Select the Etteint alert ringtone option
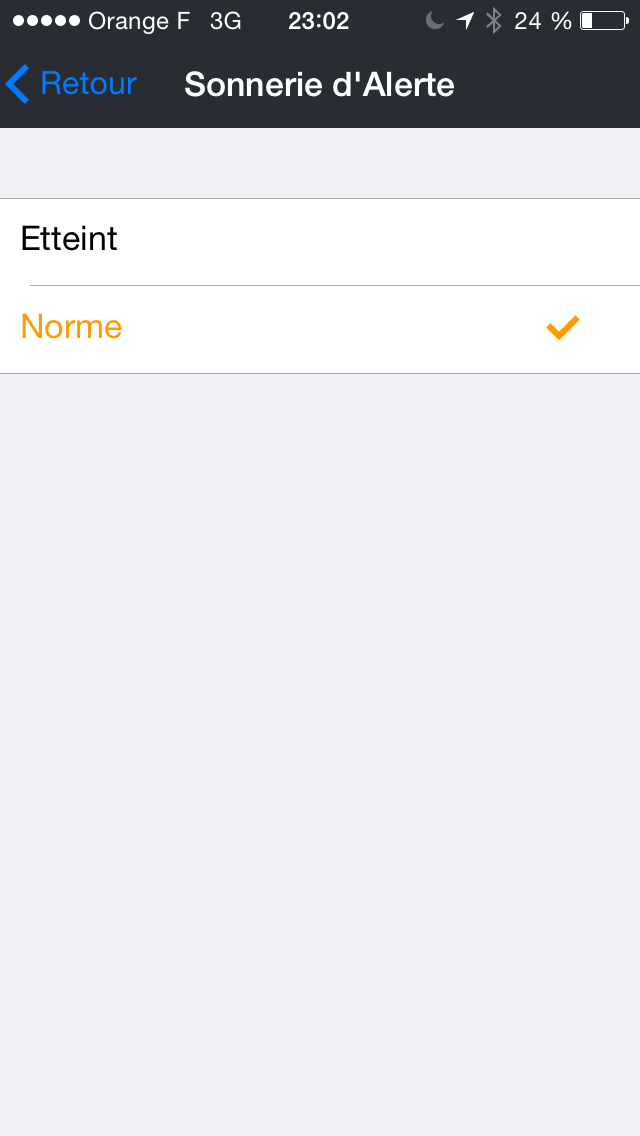640x1136 pixels. click(x=320, y=242)
